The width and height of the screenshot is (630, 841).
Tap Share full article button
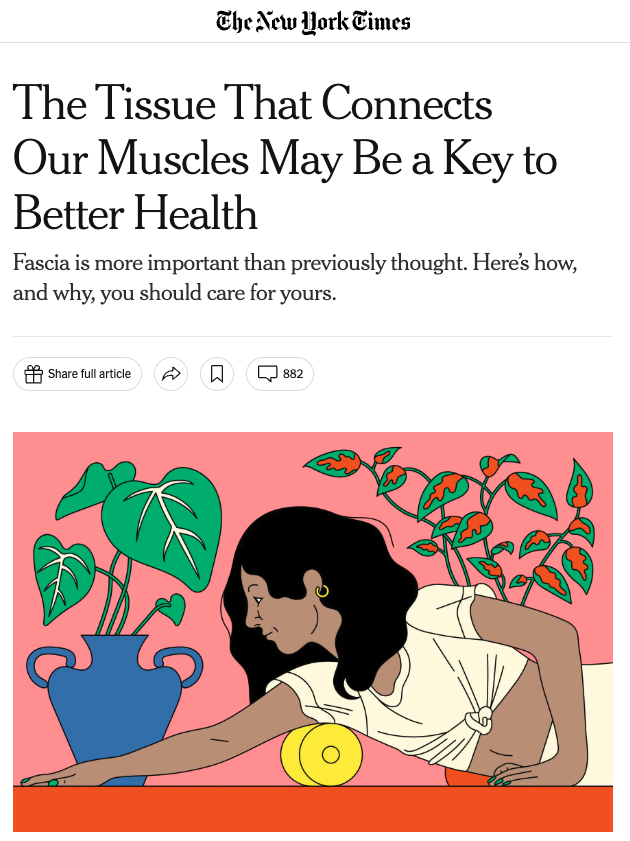coord(77,374)
